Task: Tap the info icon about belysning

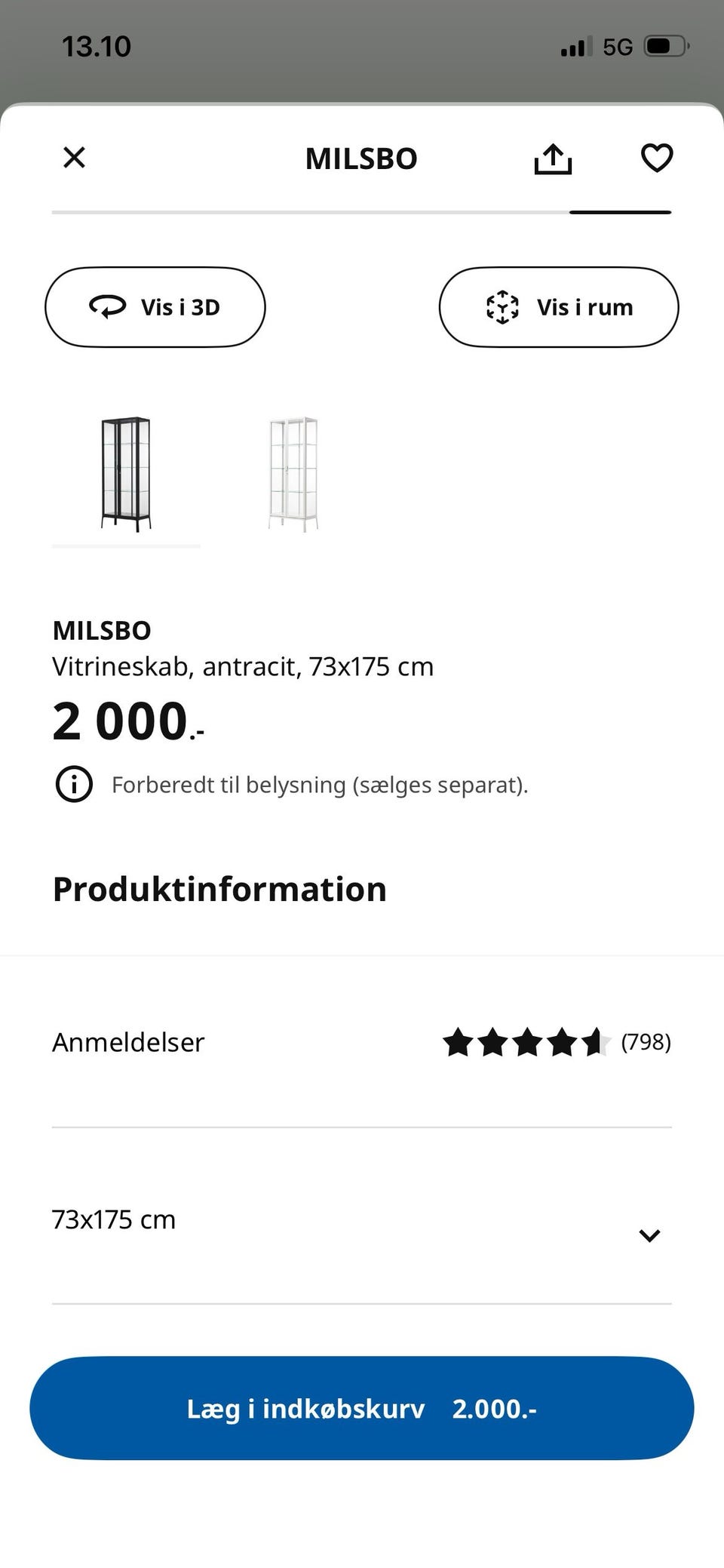Action: pos(73,785)
